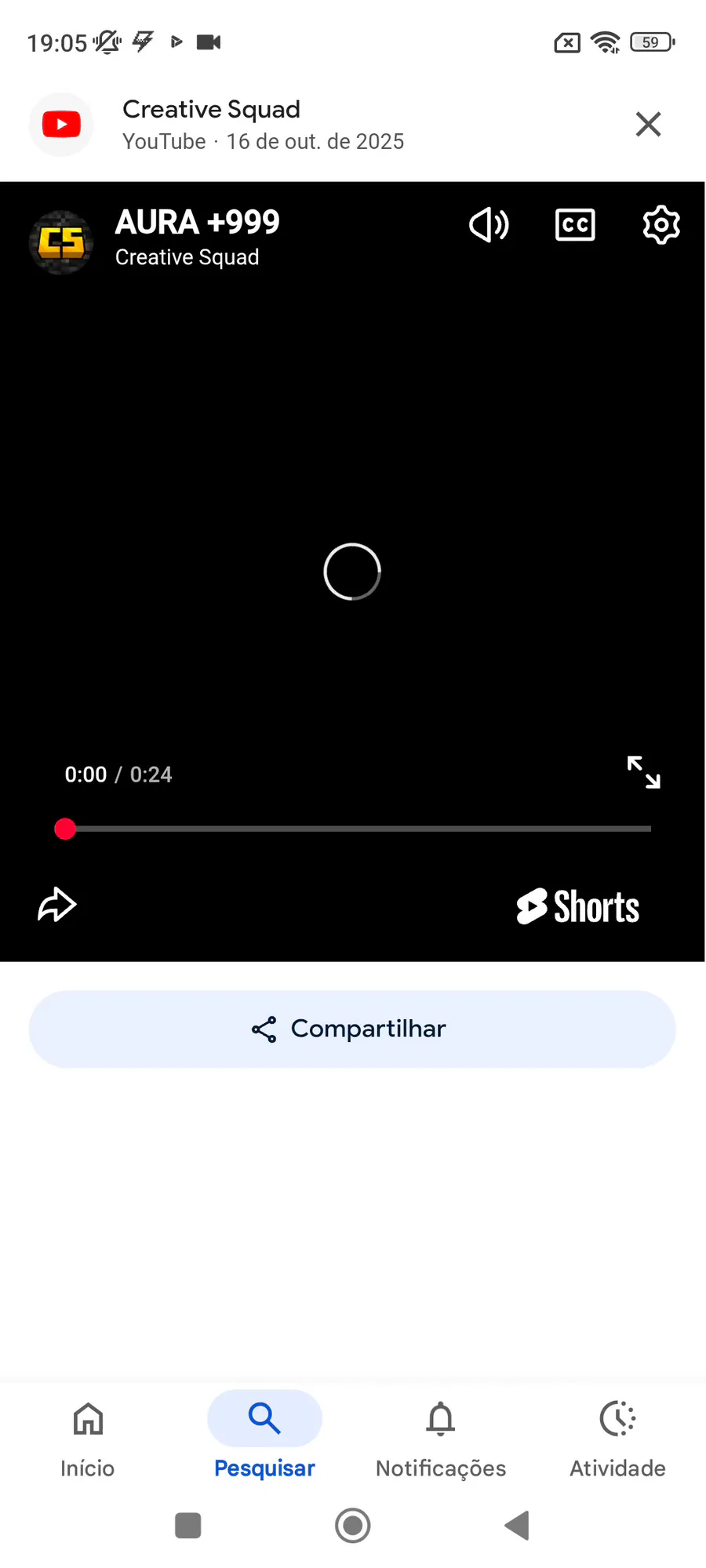Tap the Compartilhar button
Viewport: 706px width, 1568px height.
point(352,1029)
